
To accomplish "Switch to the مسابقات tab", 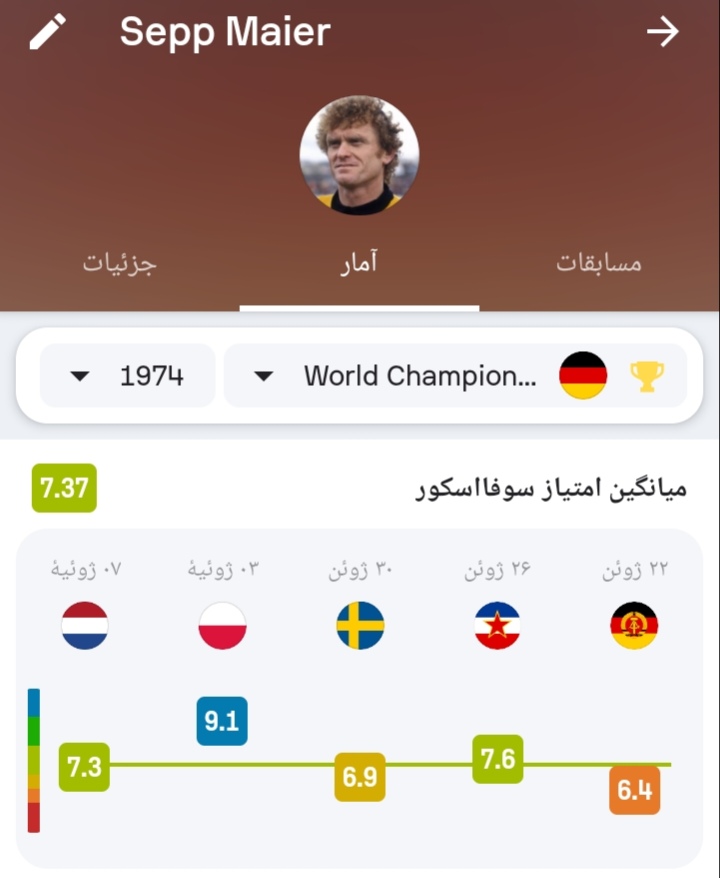I will (598, 264).
